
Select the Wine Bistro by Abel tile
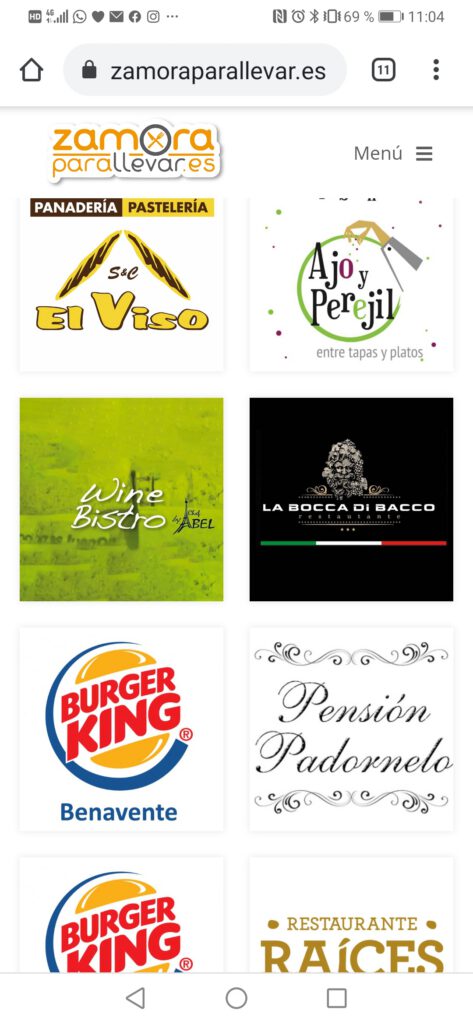click(x=122, y=500)
